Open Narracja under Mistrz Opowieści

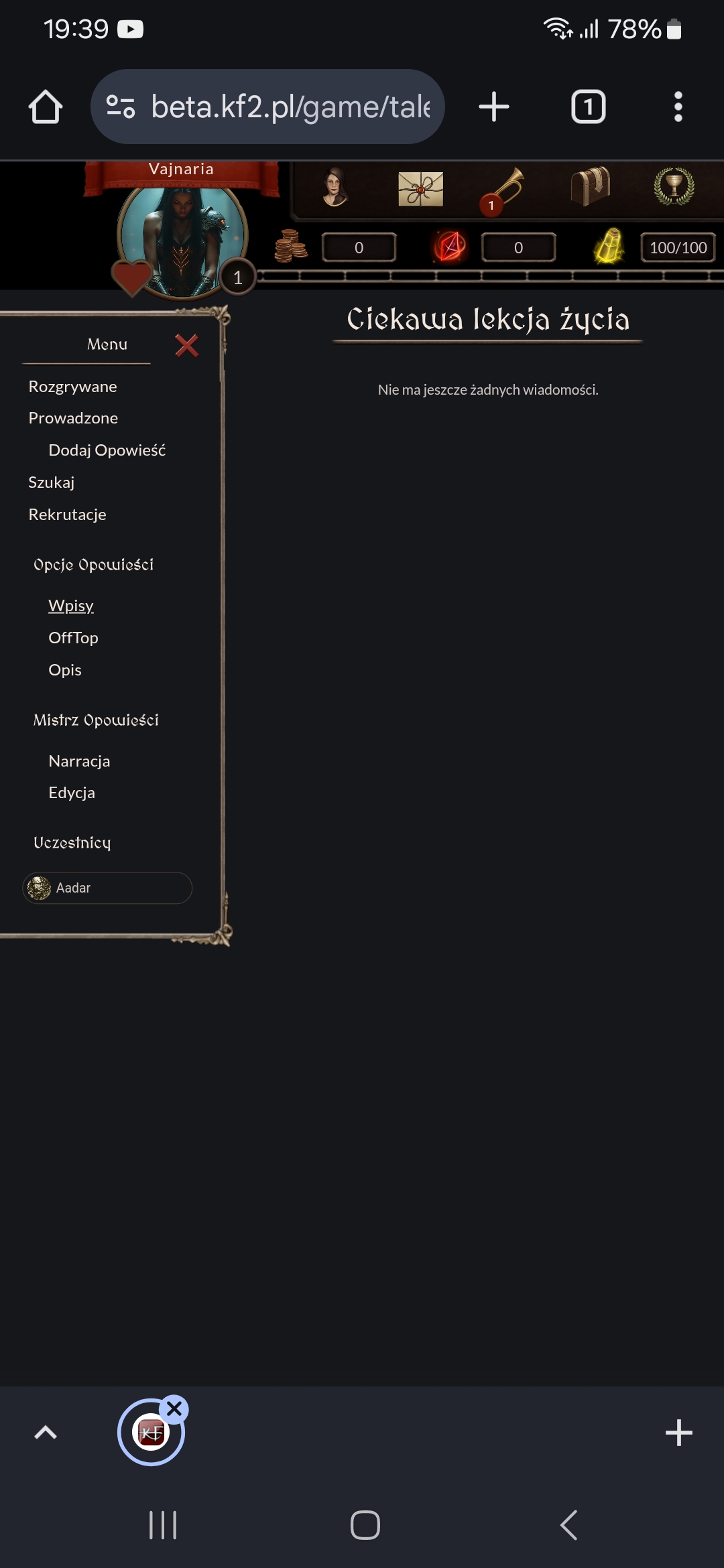coord(79,761)
